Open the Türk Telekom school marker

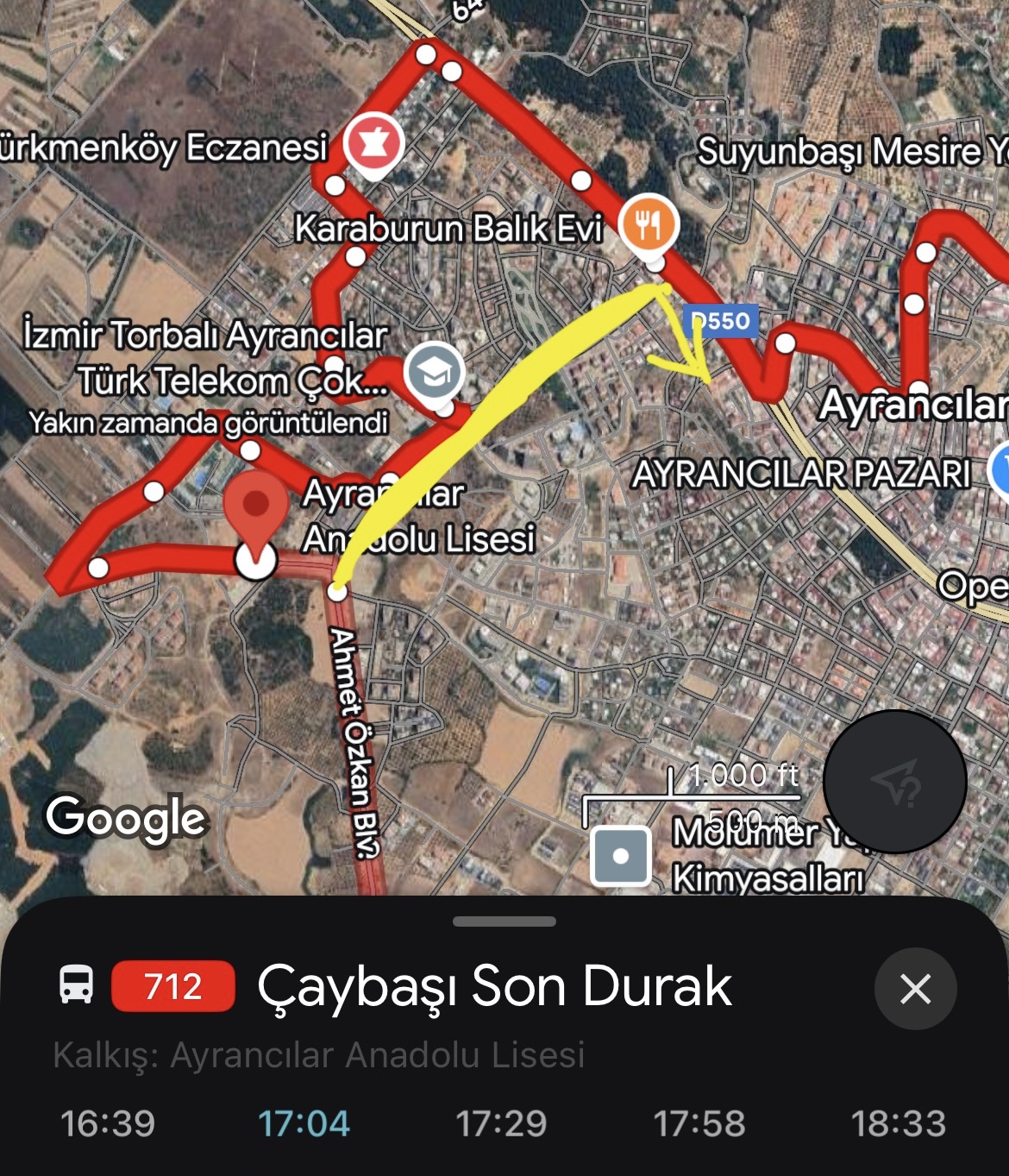pos(436,373)
